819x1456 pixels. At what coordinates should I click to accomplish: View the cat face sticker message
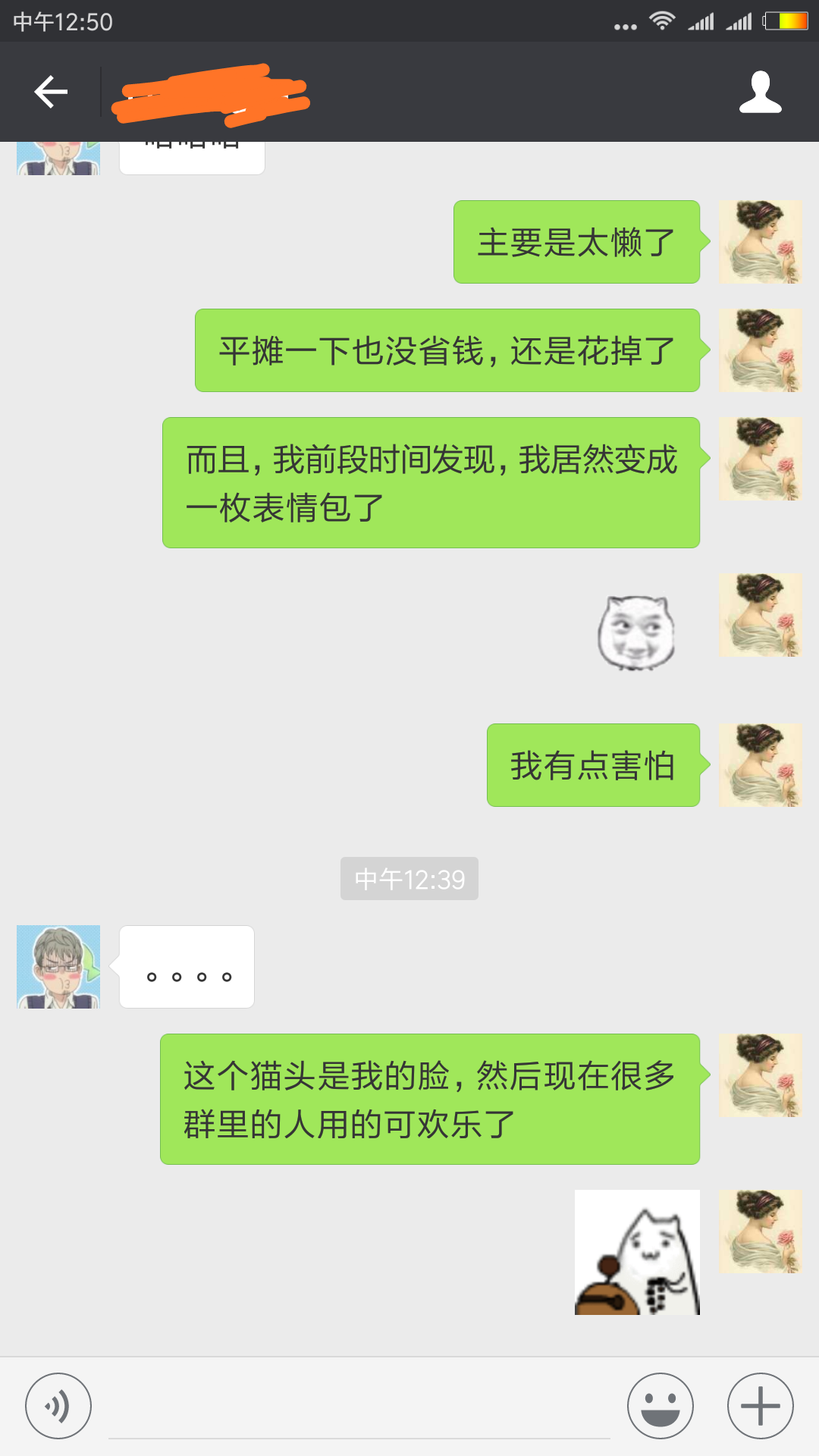(635, 633)
